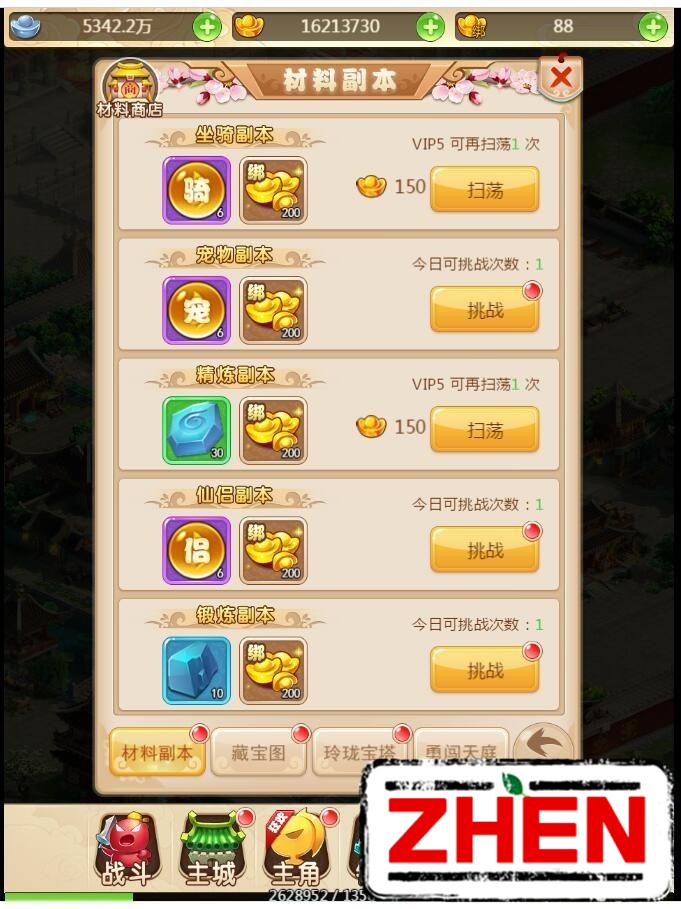Add bound ingots via plus button
This screenshot has height=909, width=681.
(652, 27)
